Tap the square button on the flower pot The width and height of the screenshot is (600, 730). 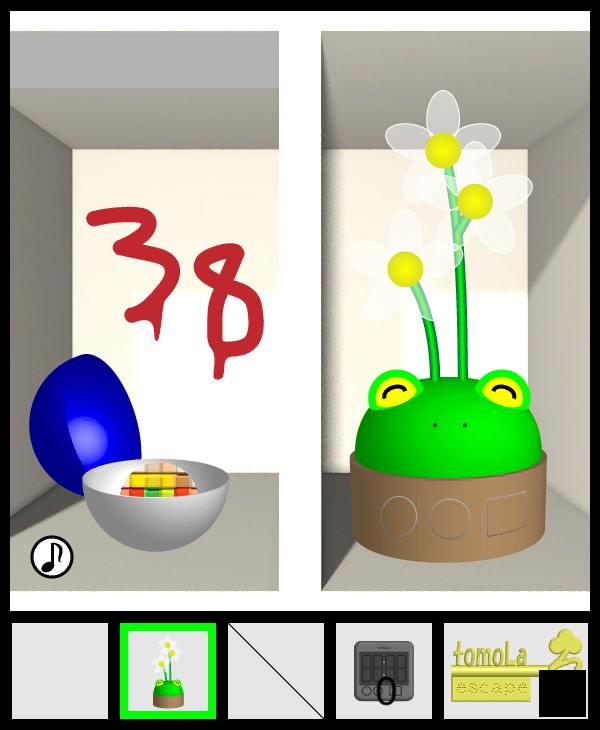505,513
